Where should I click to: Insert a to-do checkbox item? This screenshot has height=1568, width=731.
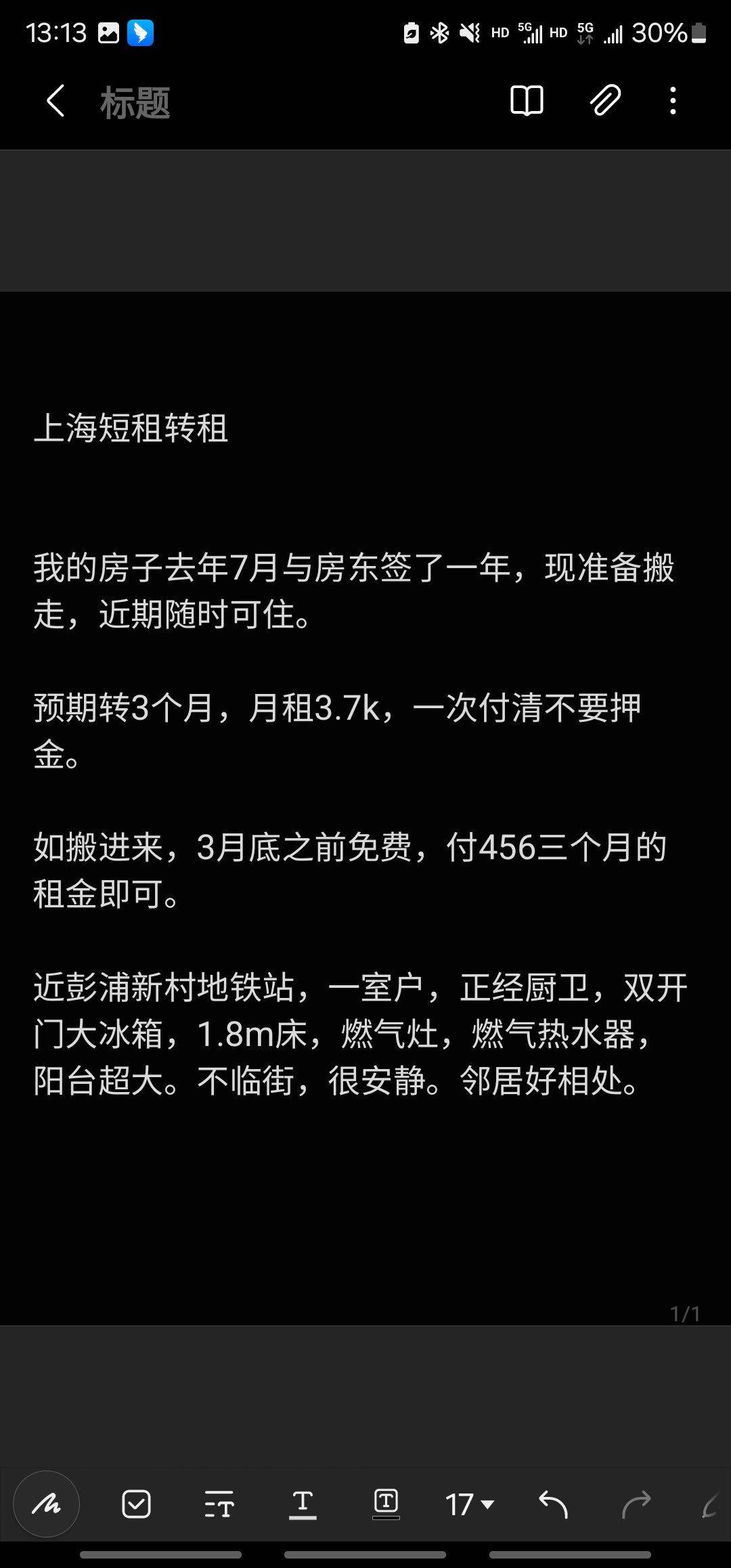pos(137,1504)
